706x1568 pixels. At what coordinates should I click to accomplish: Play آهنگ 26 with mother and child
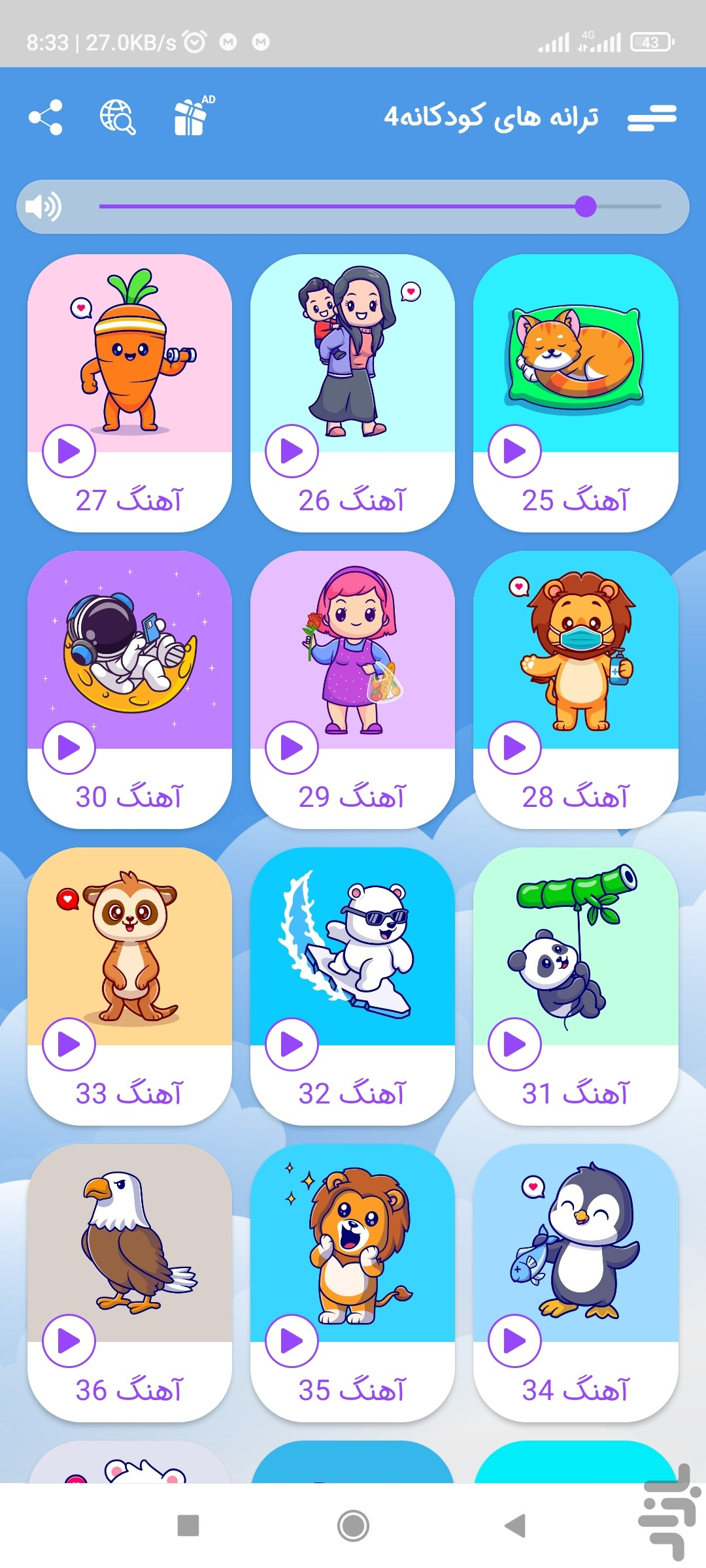292,451
